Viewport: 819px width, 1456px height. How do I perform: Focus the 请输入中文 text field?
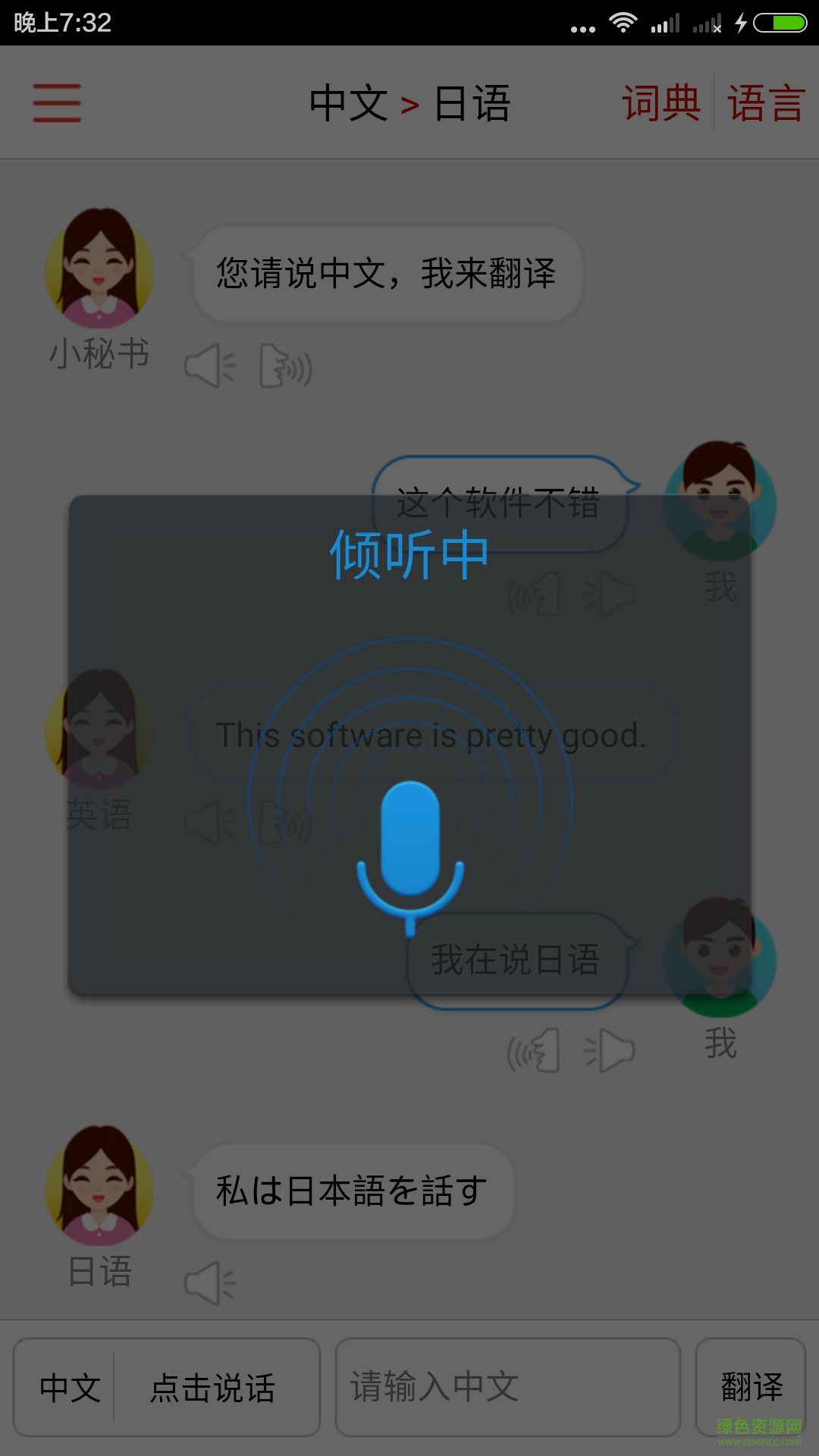507,1388
